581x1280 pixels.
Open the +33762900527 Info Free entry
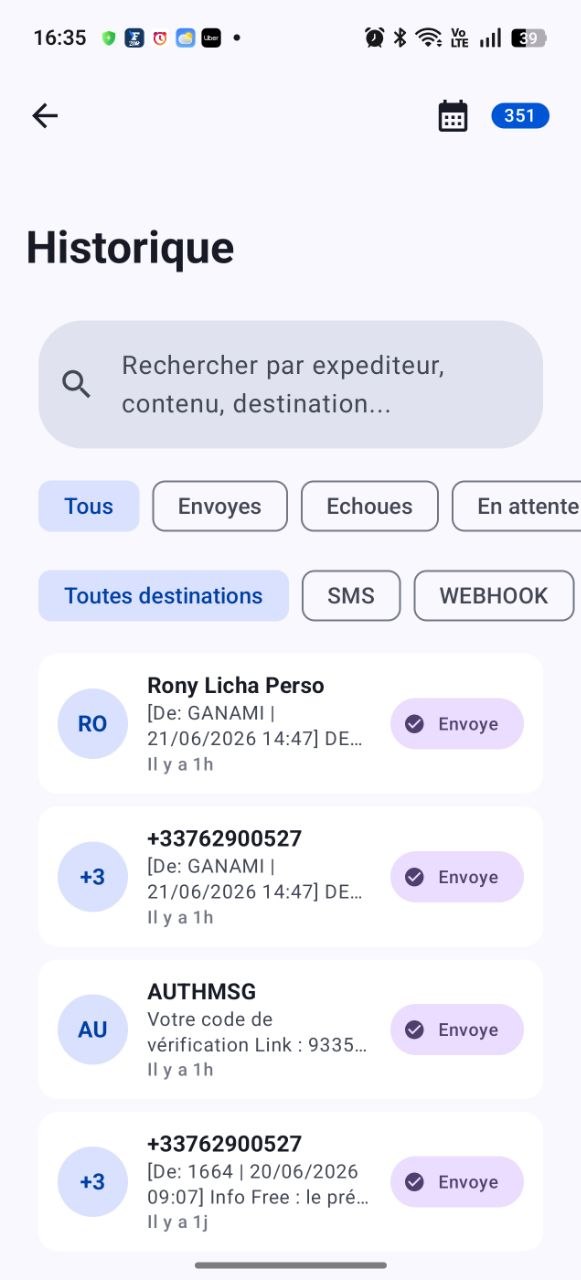pos(290,1182)
